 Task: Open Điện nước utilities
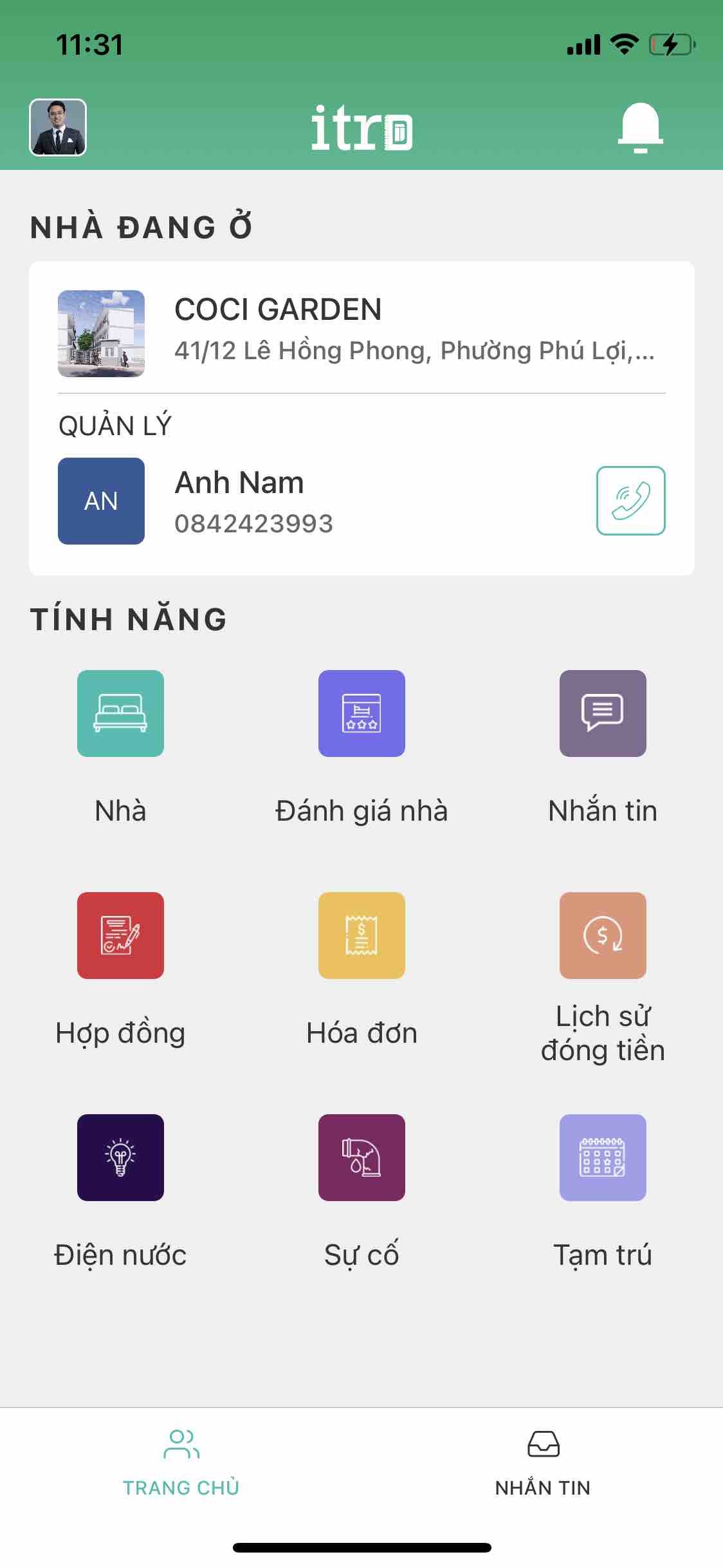(120, 1157)
